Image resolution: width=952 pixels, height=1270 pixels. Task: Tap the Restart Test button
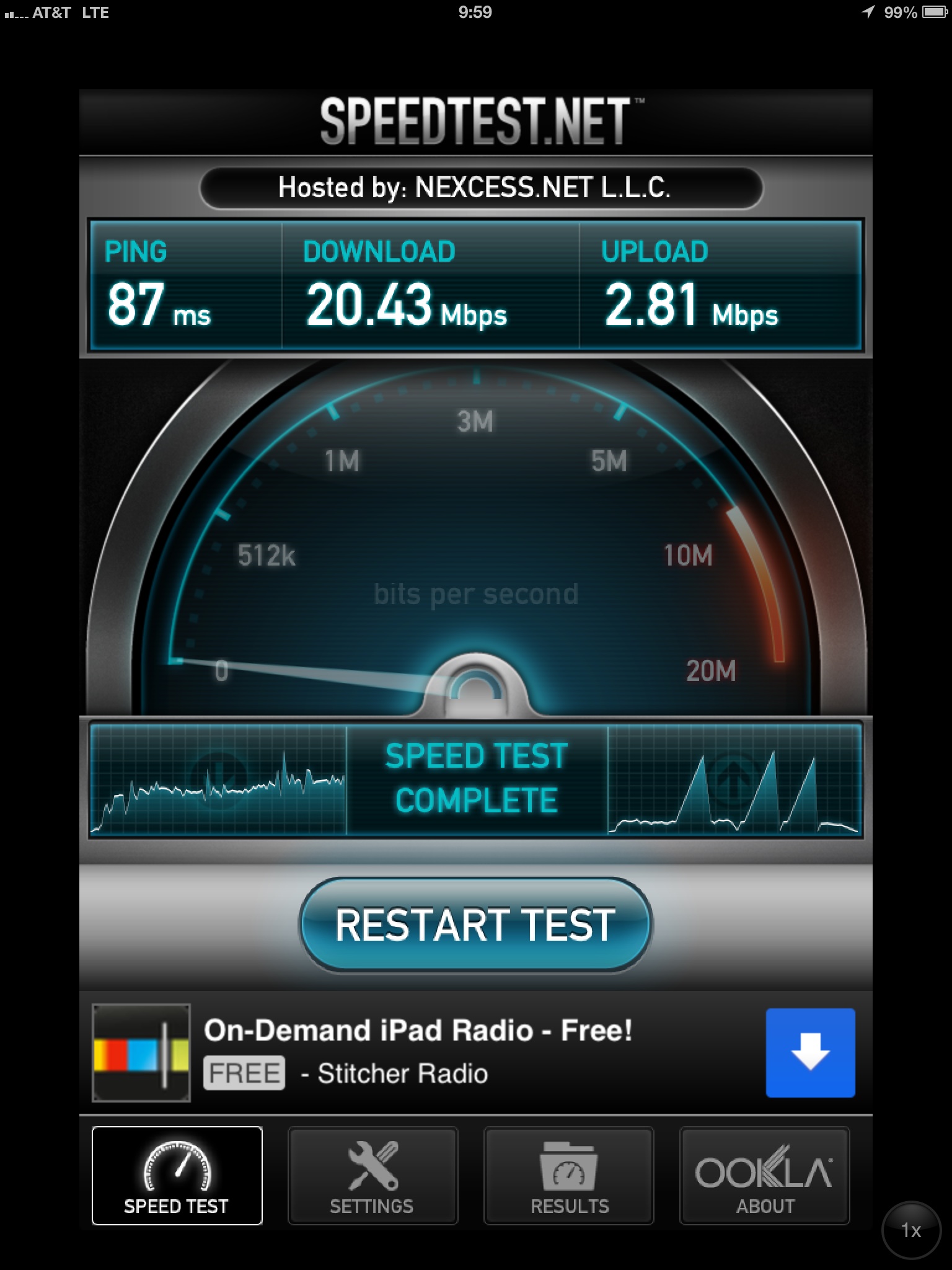pyautogui.click(x=475, y=925)
